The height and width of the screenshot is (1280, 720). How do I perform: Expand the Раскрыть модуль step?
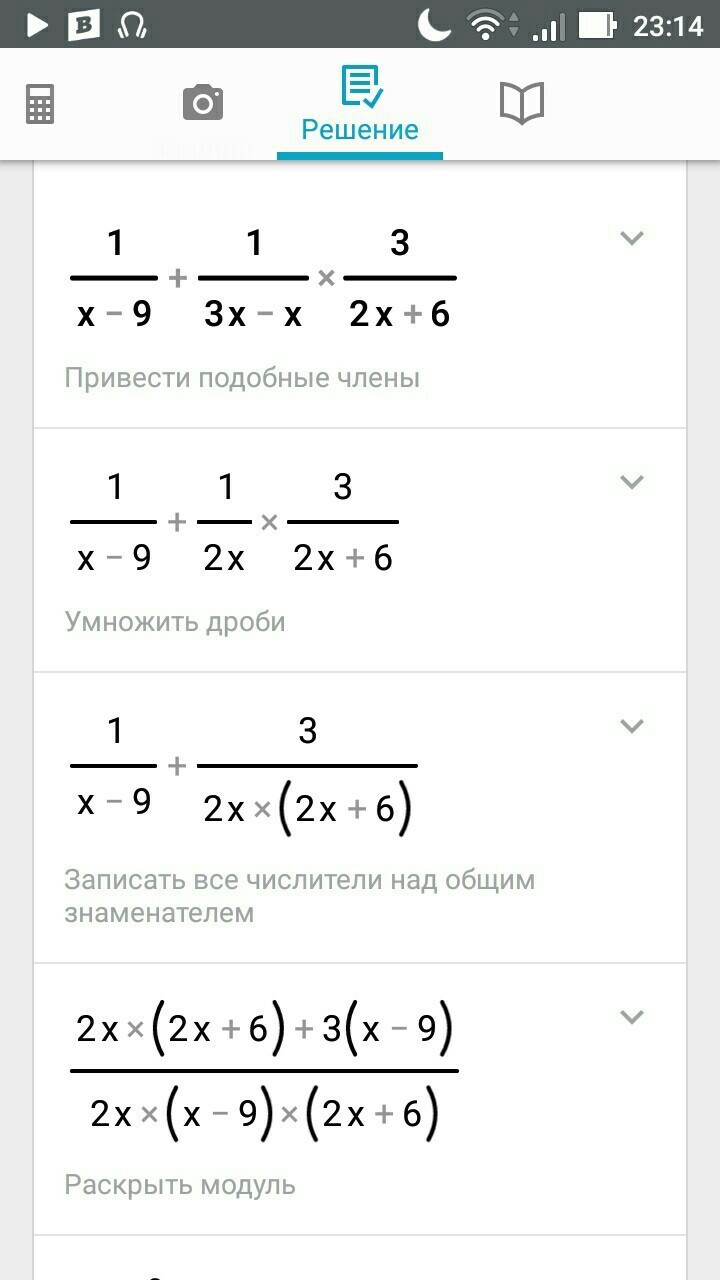tap(631, 1017)
